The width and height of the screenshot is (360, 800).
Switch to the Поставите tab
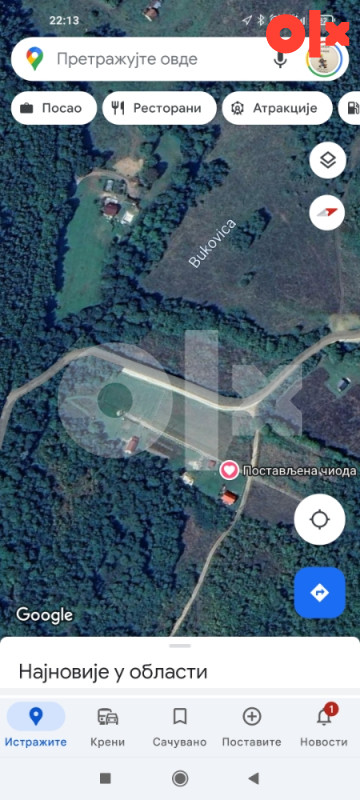pyautogui.click(x=251, y=724)
